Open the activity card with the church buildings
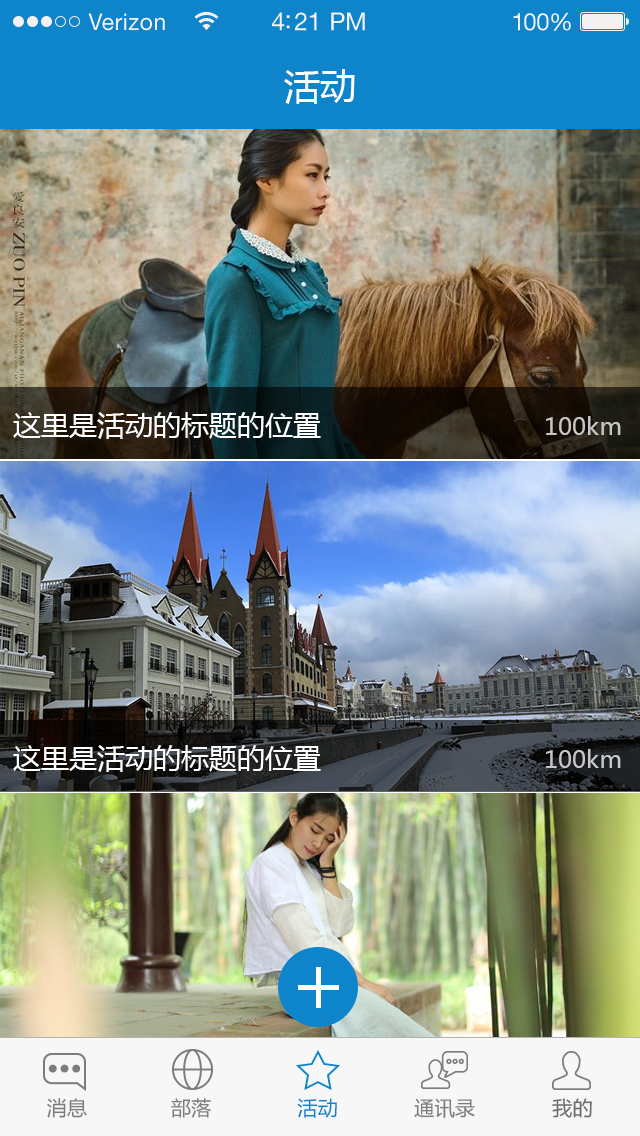Image resolution: width=640 pixels, height=1136 pixels. click(x=320, y=626)
